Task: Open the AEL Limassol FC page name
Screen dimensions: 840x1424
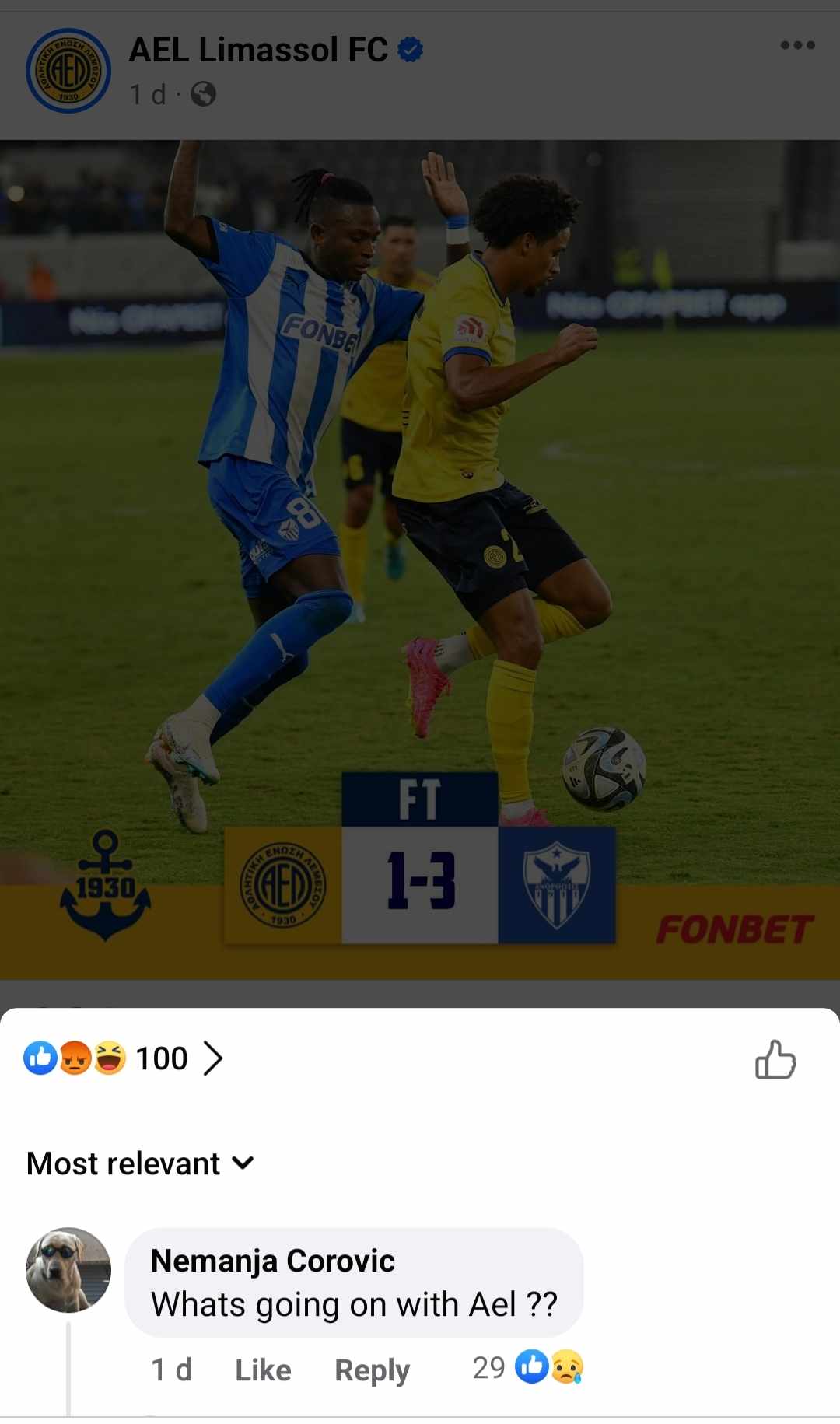Action: click(x=258, y=50)
